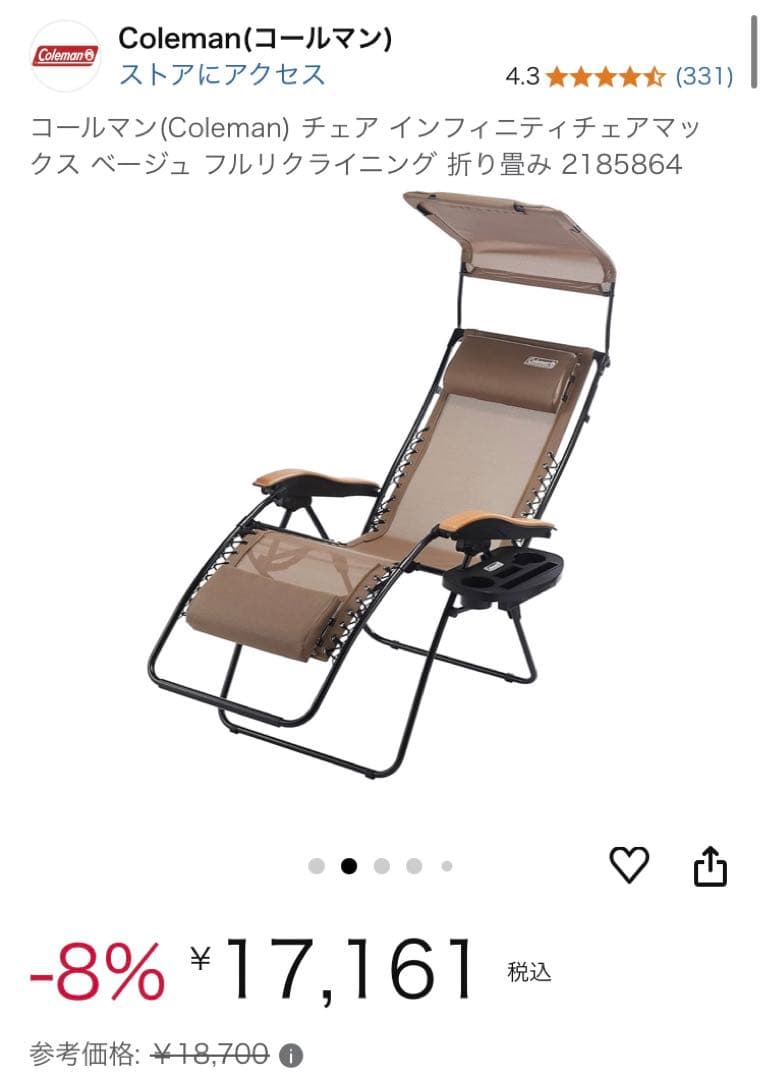Viewport: 764px width, 1080px height.
Task: View the 331 customer ratings
Action: click(x=705, y=76)
